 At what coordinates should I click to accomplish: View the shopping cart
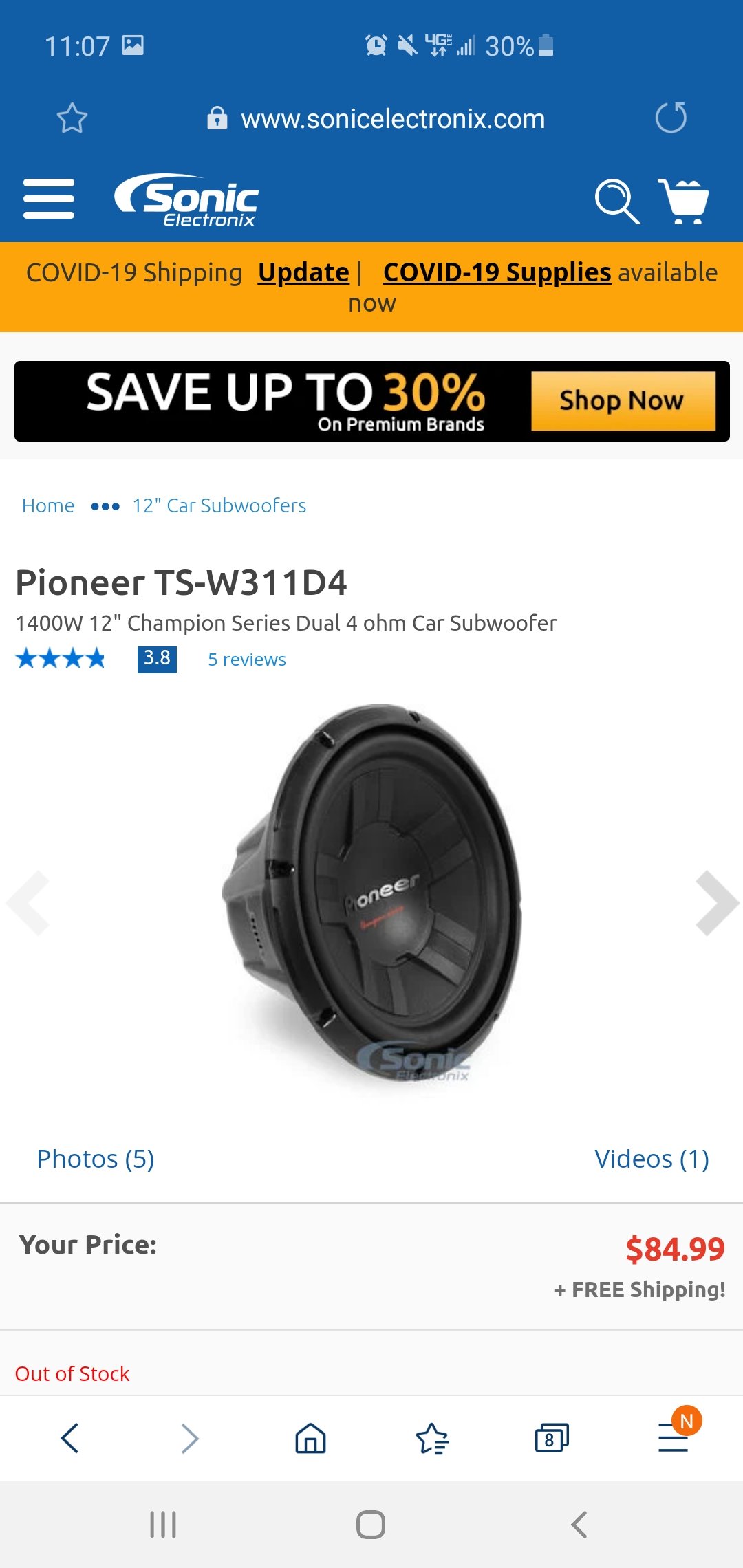684,201
